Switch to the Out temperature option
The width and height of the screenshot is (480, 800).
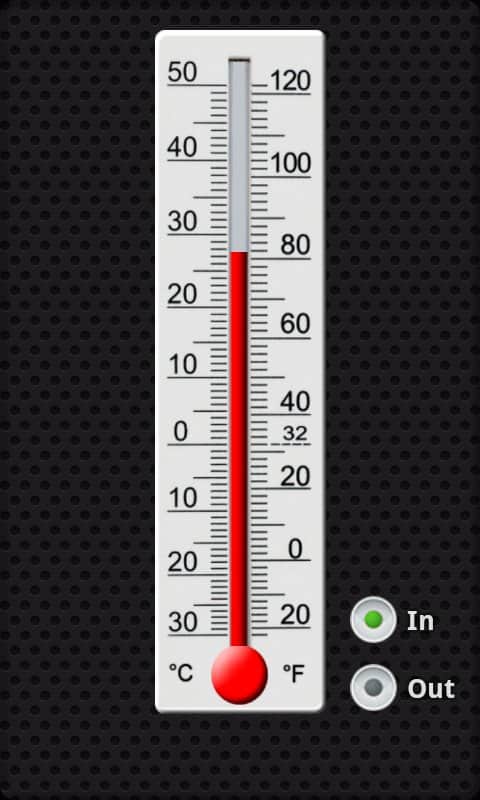coord(373,688)
